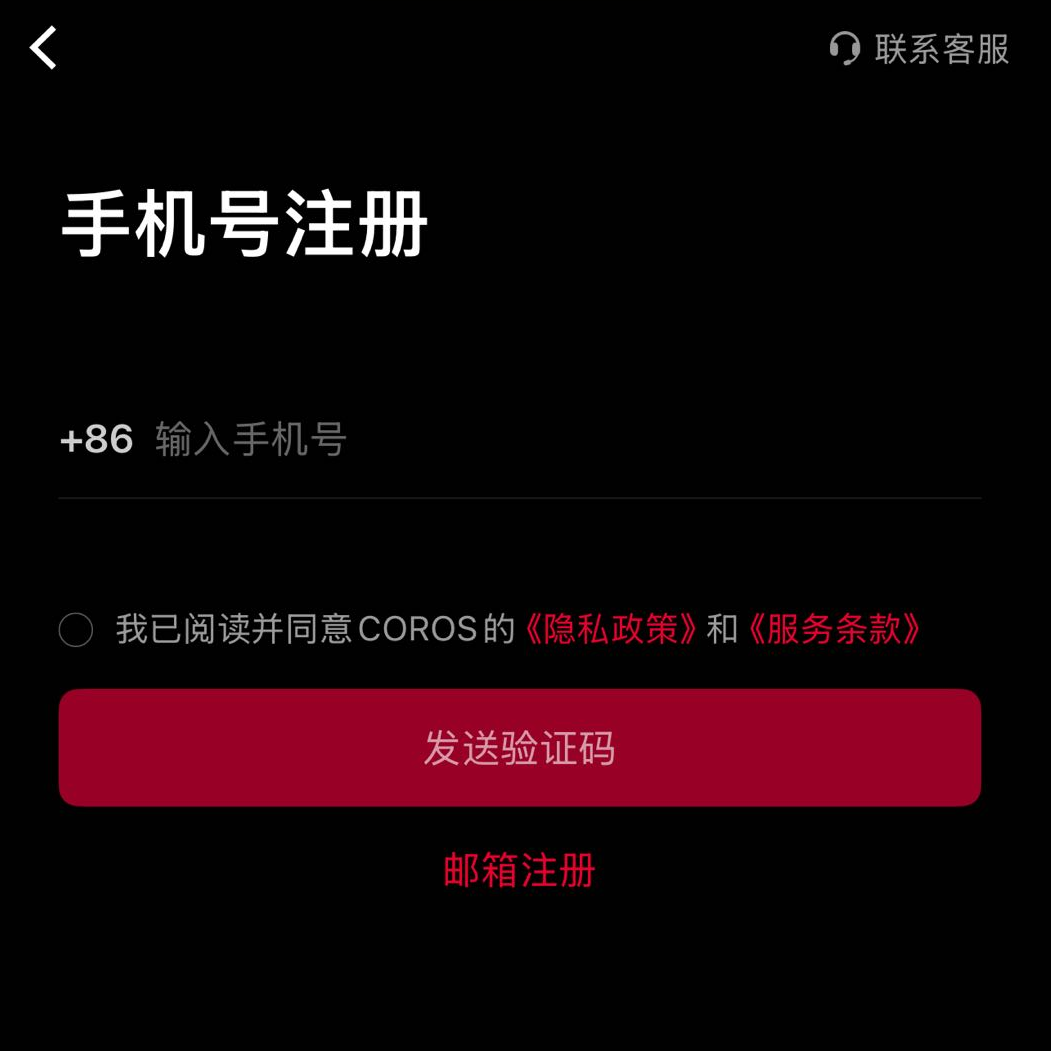Tap 发送验证码 to send verification code
Image resolution: width=1051 pixels, height=1051 pixels.
click(x=519, y=747)
